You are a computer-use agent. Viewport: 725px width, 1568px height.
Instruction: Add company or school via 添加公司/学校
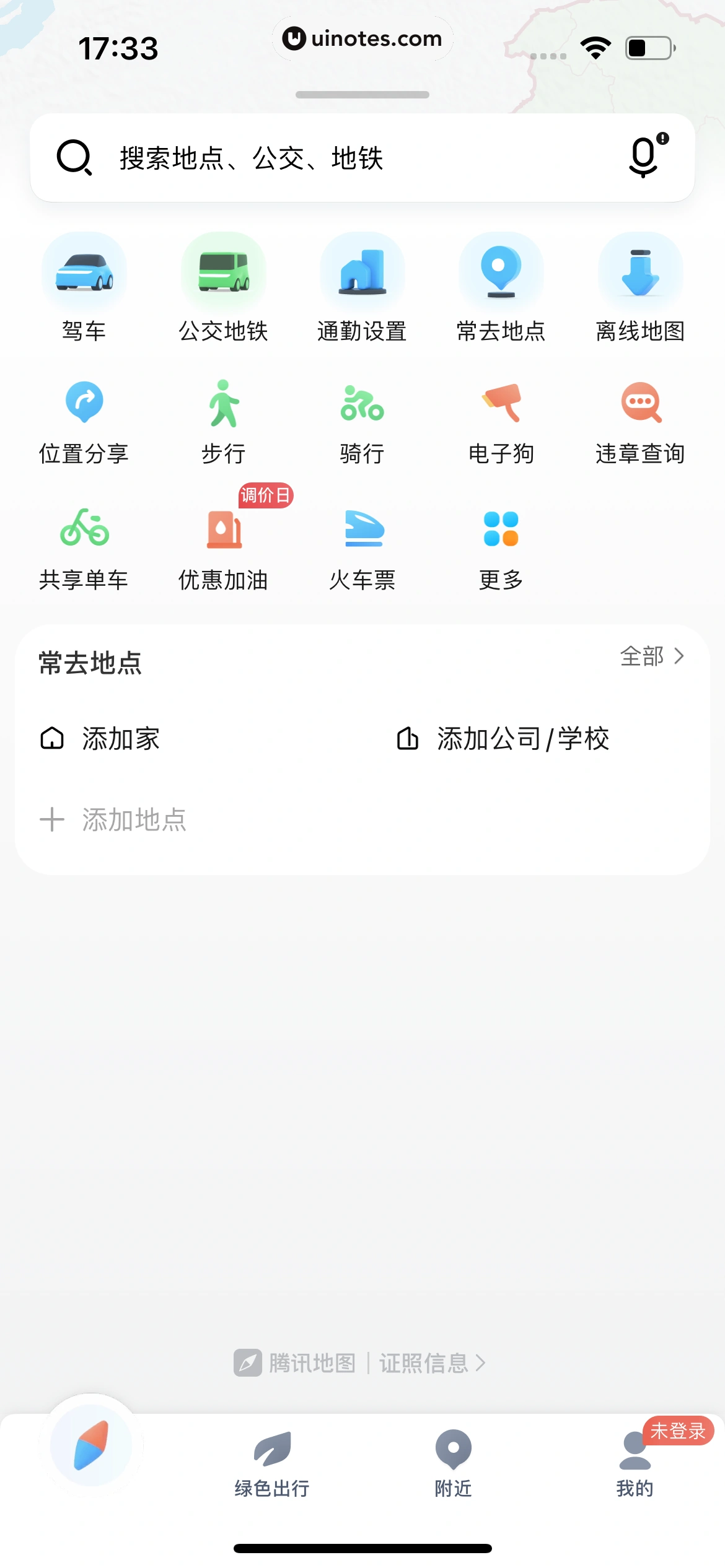click(x=503, y=739)
